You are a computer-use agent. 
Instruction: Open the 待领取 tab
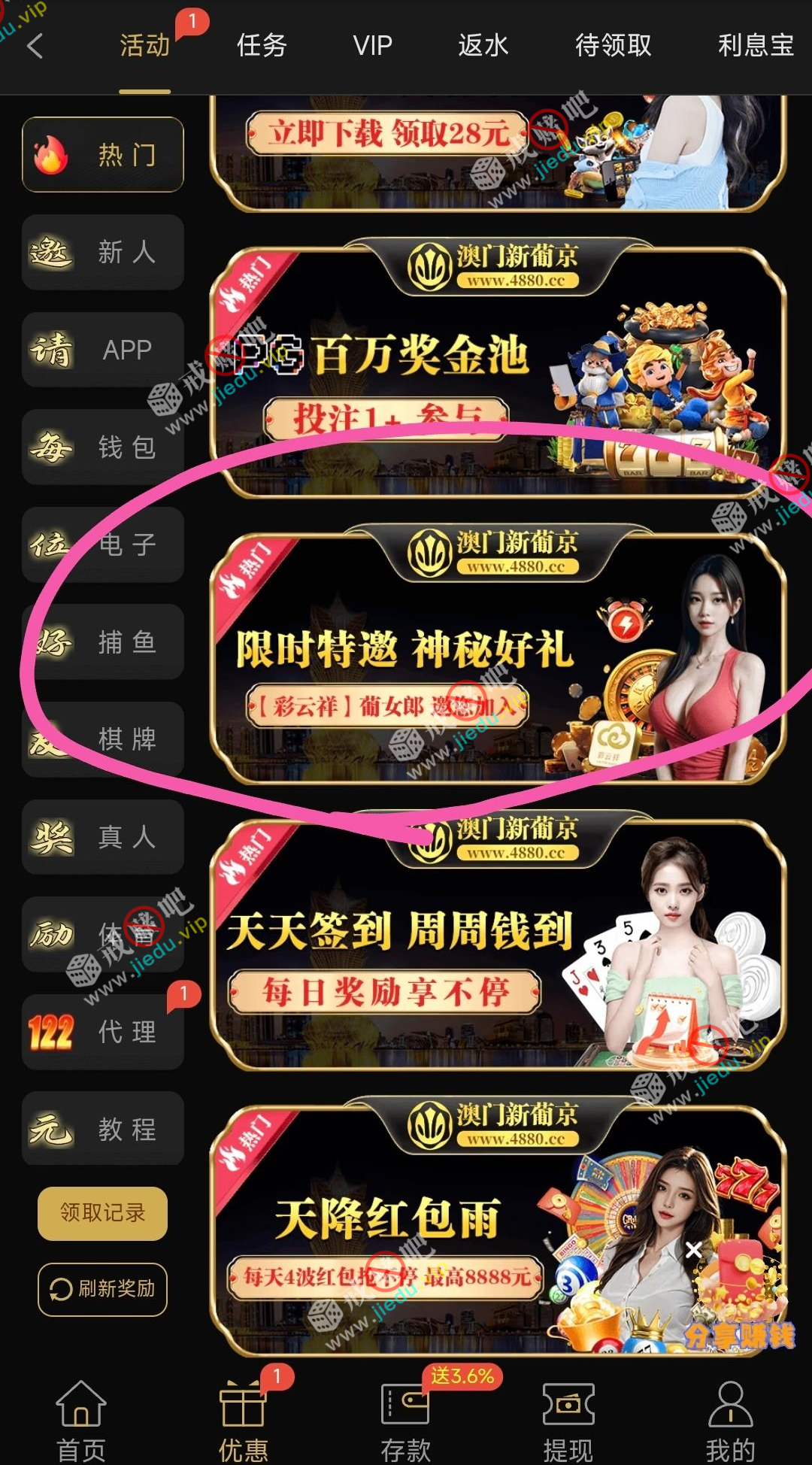pyautogui.click(x=613, y=46)
